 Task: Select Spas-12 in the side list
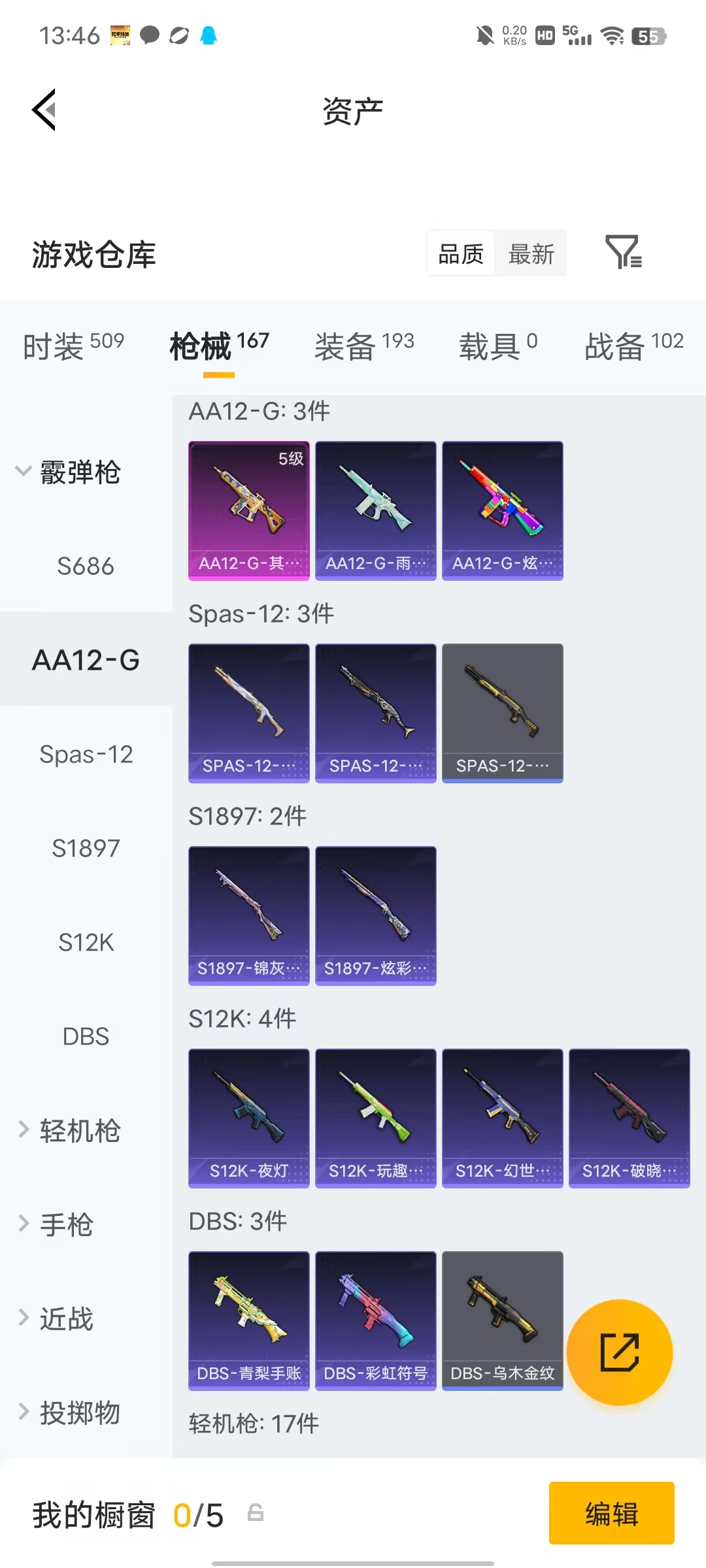86,754
